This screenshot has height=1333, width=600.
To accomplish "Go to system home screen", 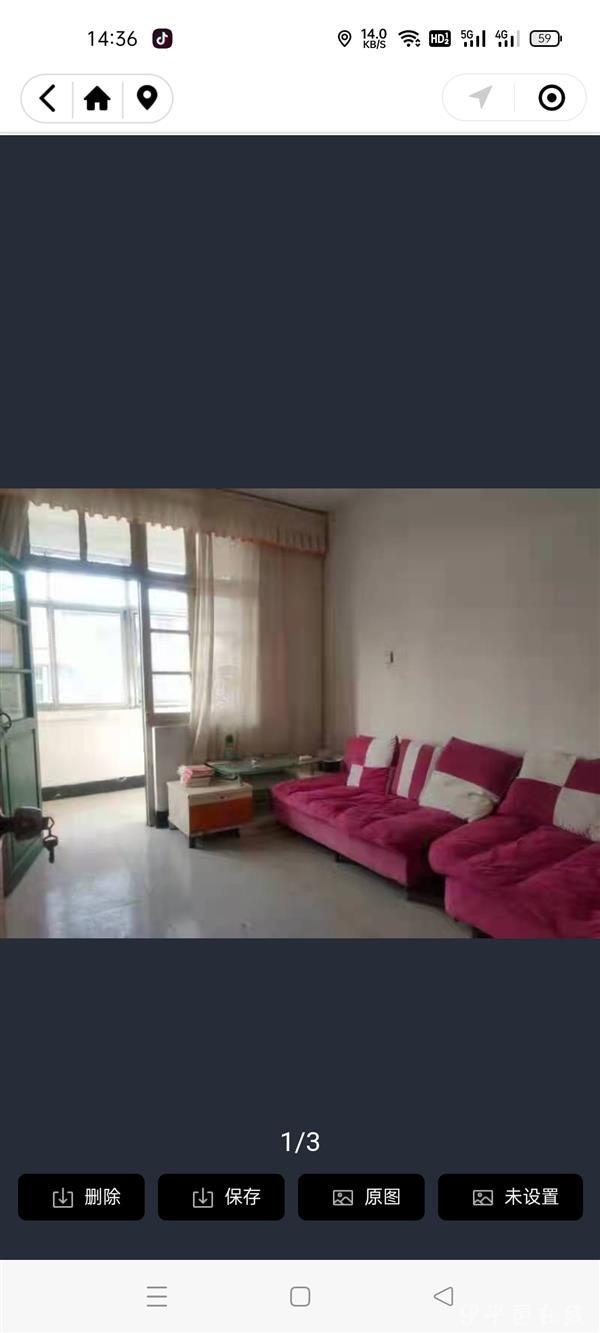I will point(300,1297).
